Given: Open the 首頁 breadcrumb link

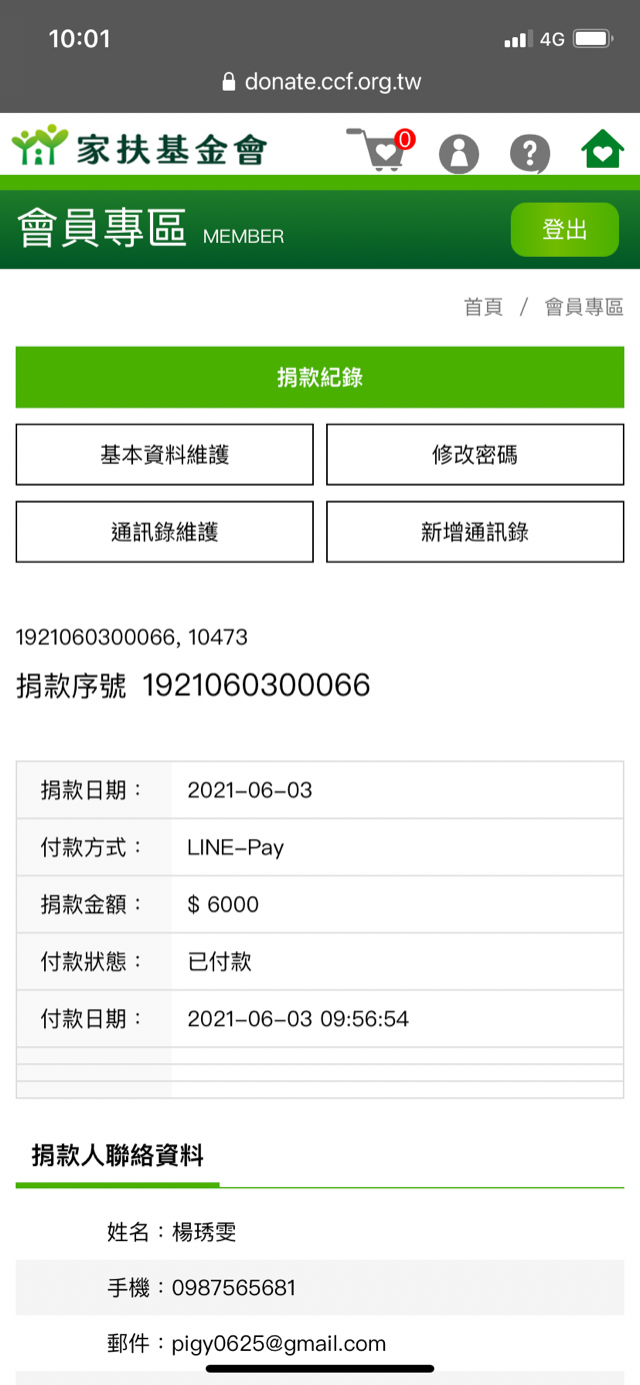Looking at the screenshot, I should [483, 307].
